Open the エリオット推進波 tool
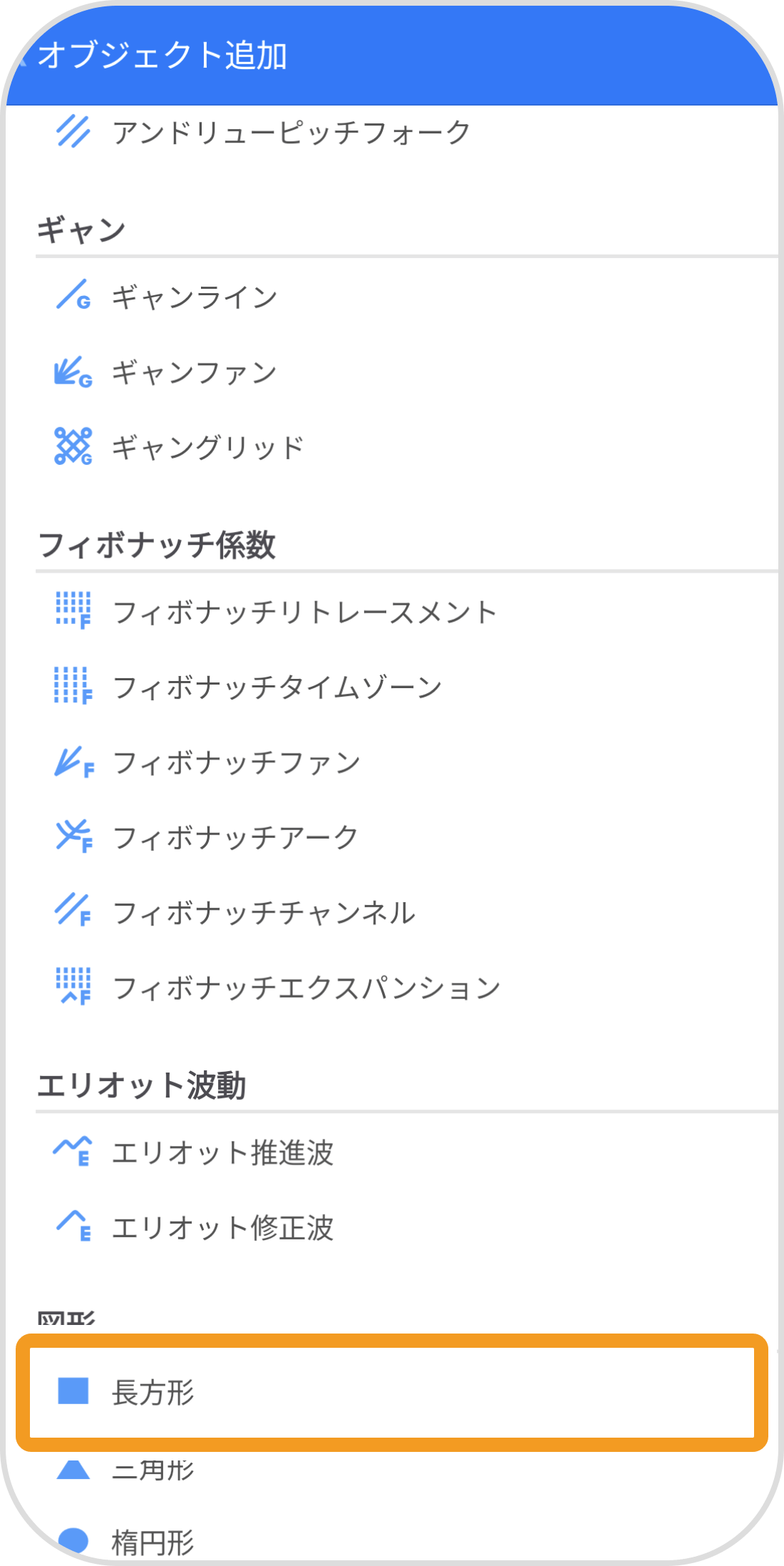This screenshot has height=1566, width=784. pyautogui.click(x=225, y=1151)
